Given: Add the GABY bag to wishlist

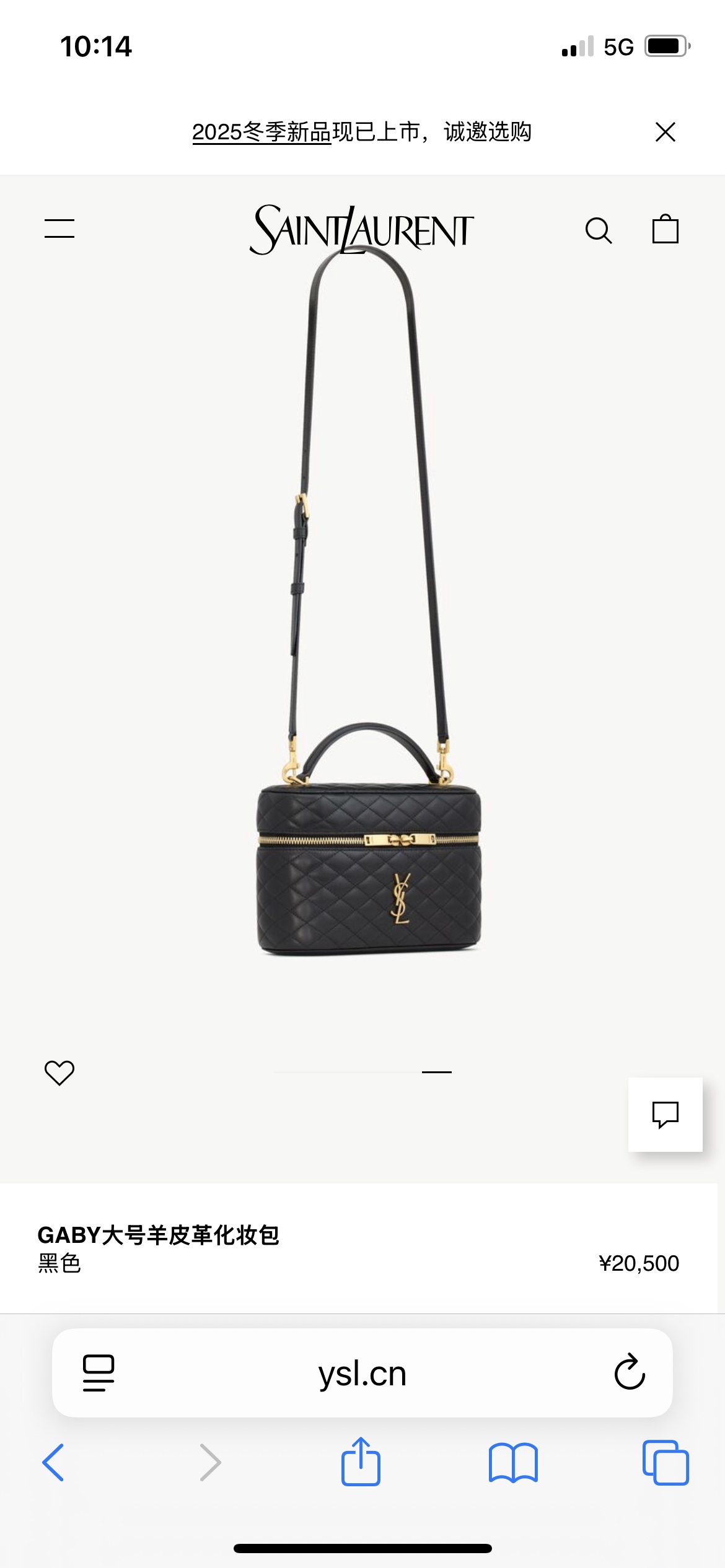Looking at the screenshot, I should 59,1073.
